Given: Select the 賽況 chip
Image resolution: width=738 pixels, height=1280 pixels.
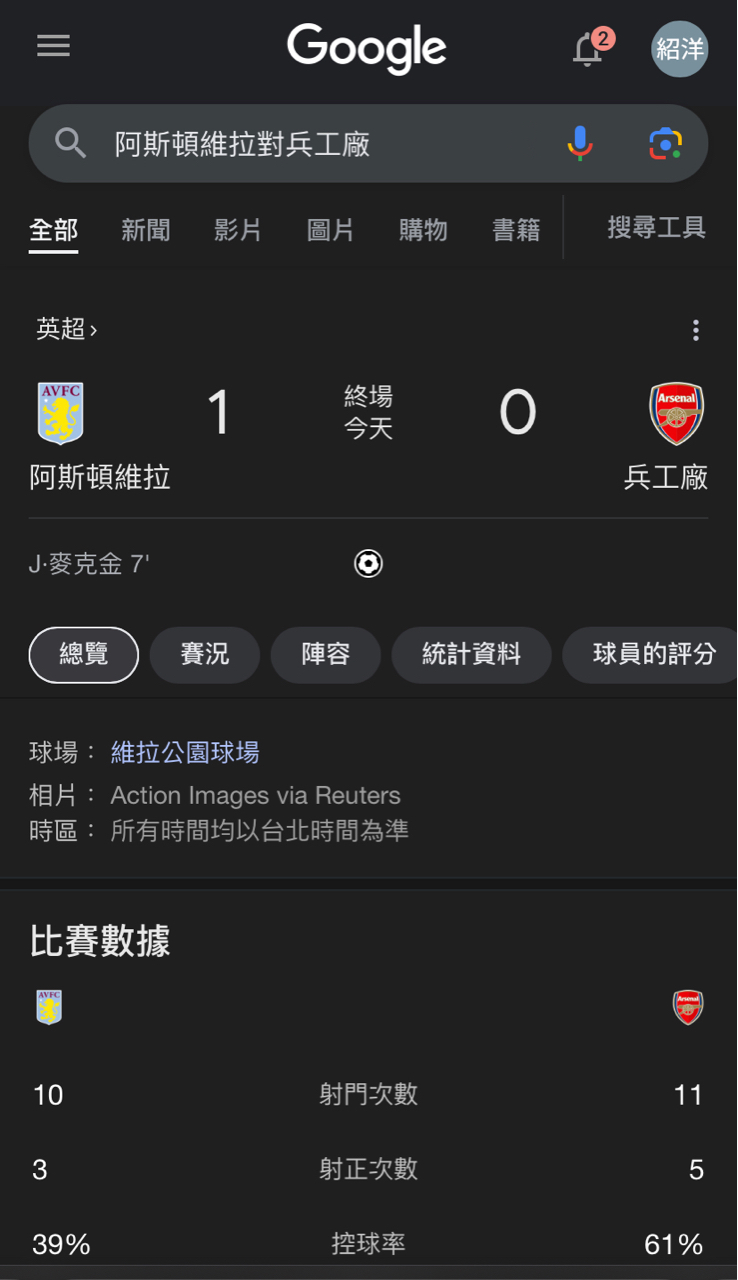Looking at the screenshot, I should tap(205, 655).
